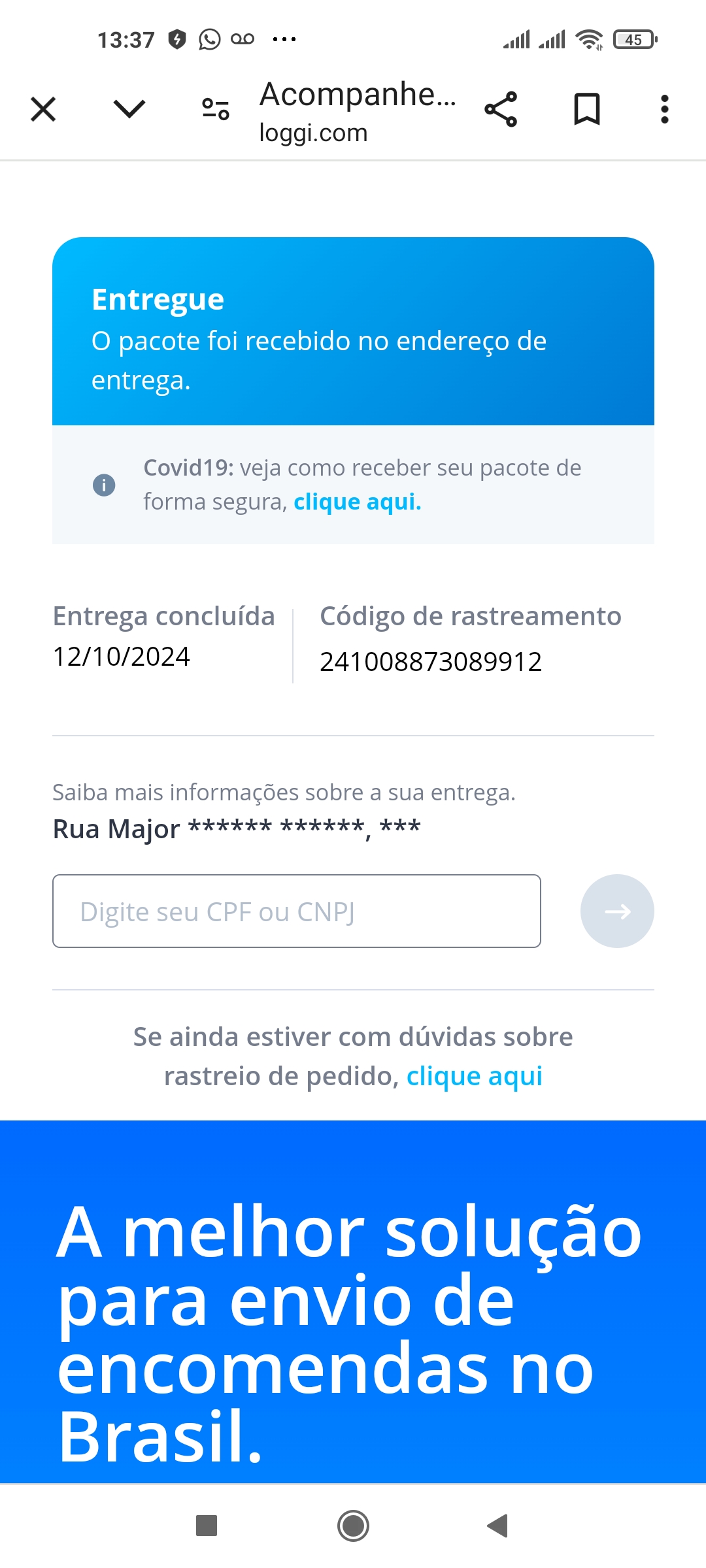
Task: Focus the CPF ou CNPJ field
Action: 297,911
